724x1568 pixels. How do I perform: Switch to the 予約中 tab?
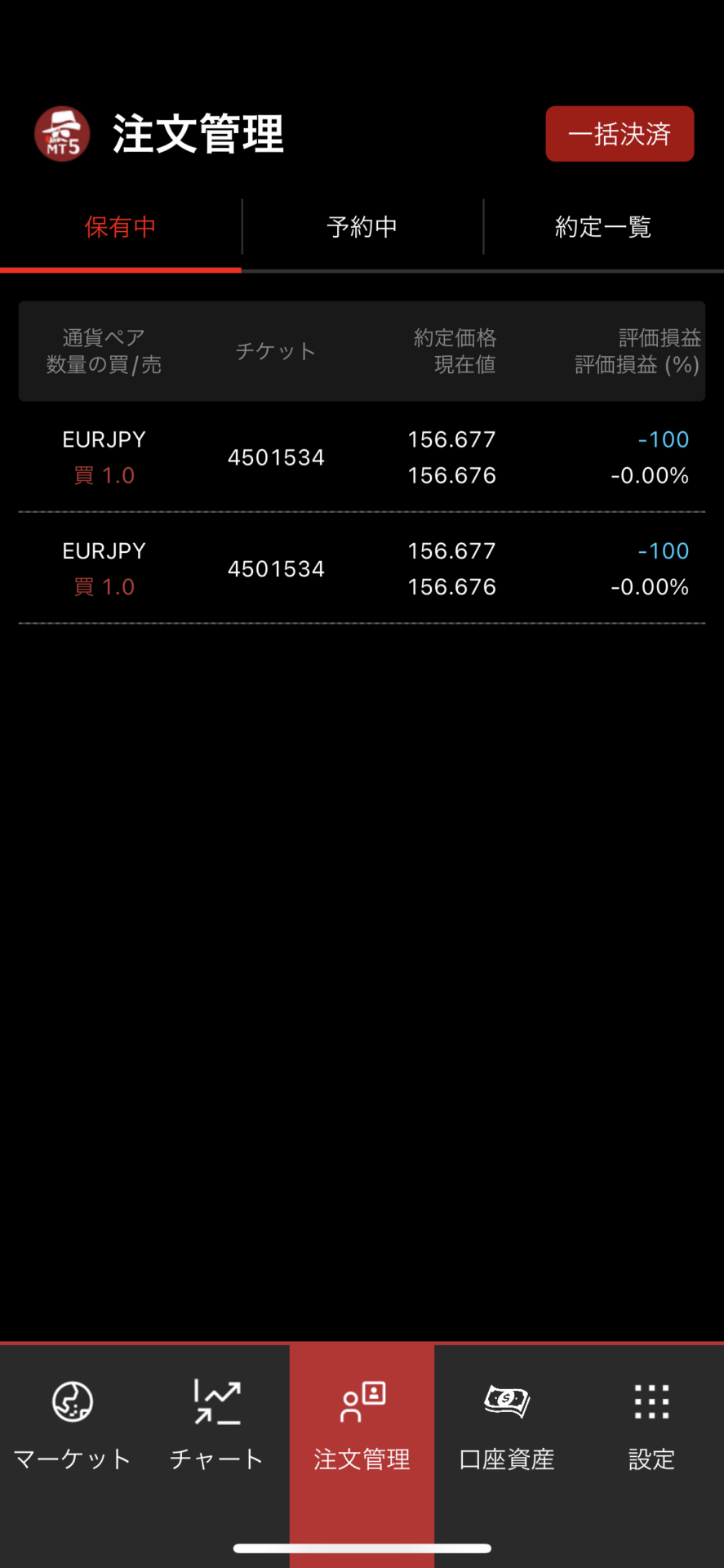point(362,227)
